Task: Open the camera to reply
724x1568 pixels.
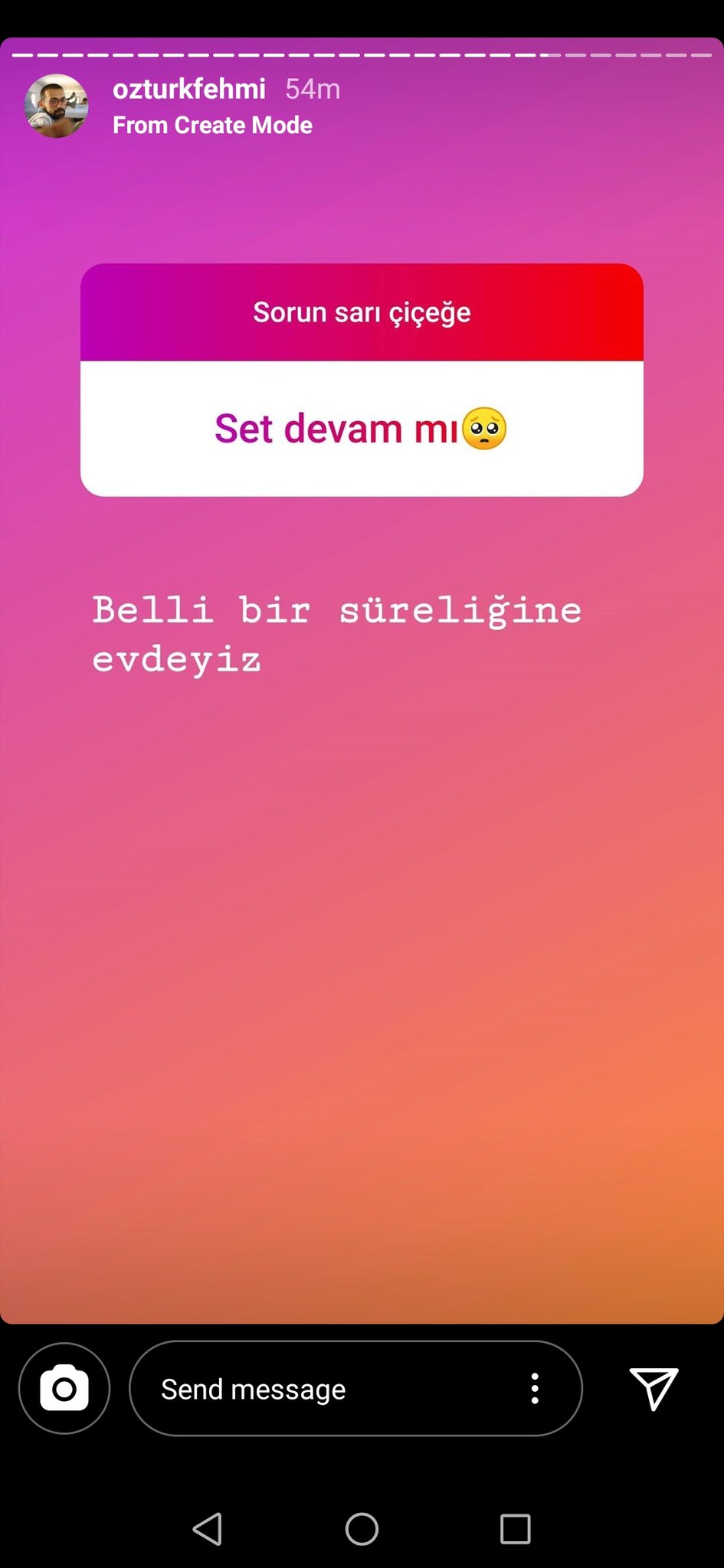Action: point(64,1388)
